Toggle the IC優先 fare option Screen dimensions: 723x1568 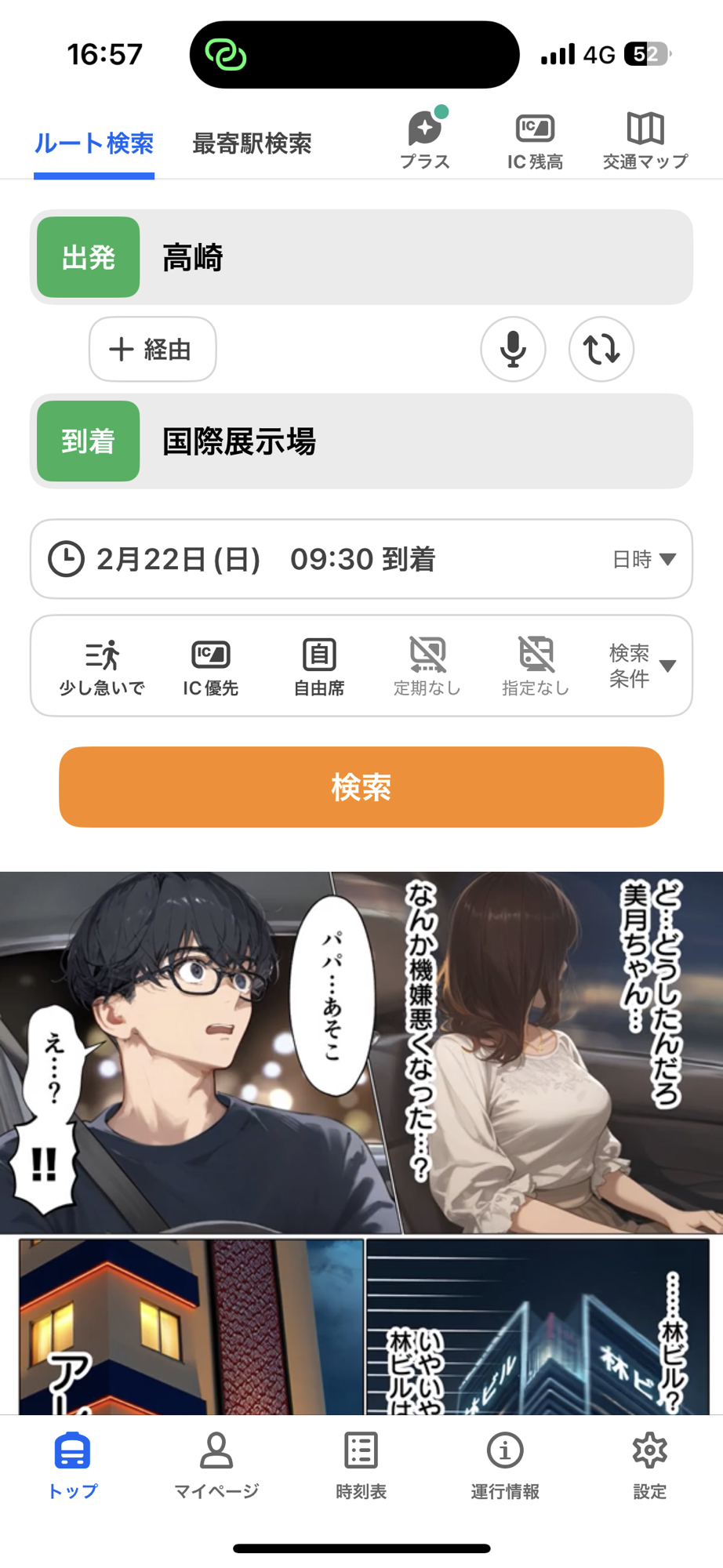click(x=210, y=666)
